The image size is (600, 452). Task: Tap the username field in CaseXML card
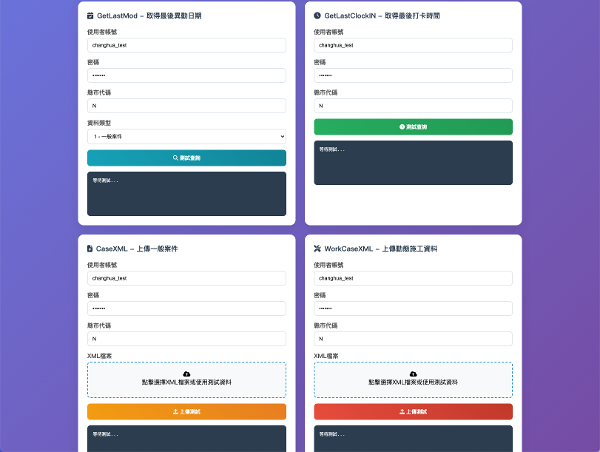[x=186, y=278]
